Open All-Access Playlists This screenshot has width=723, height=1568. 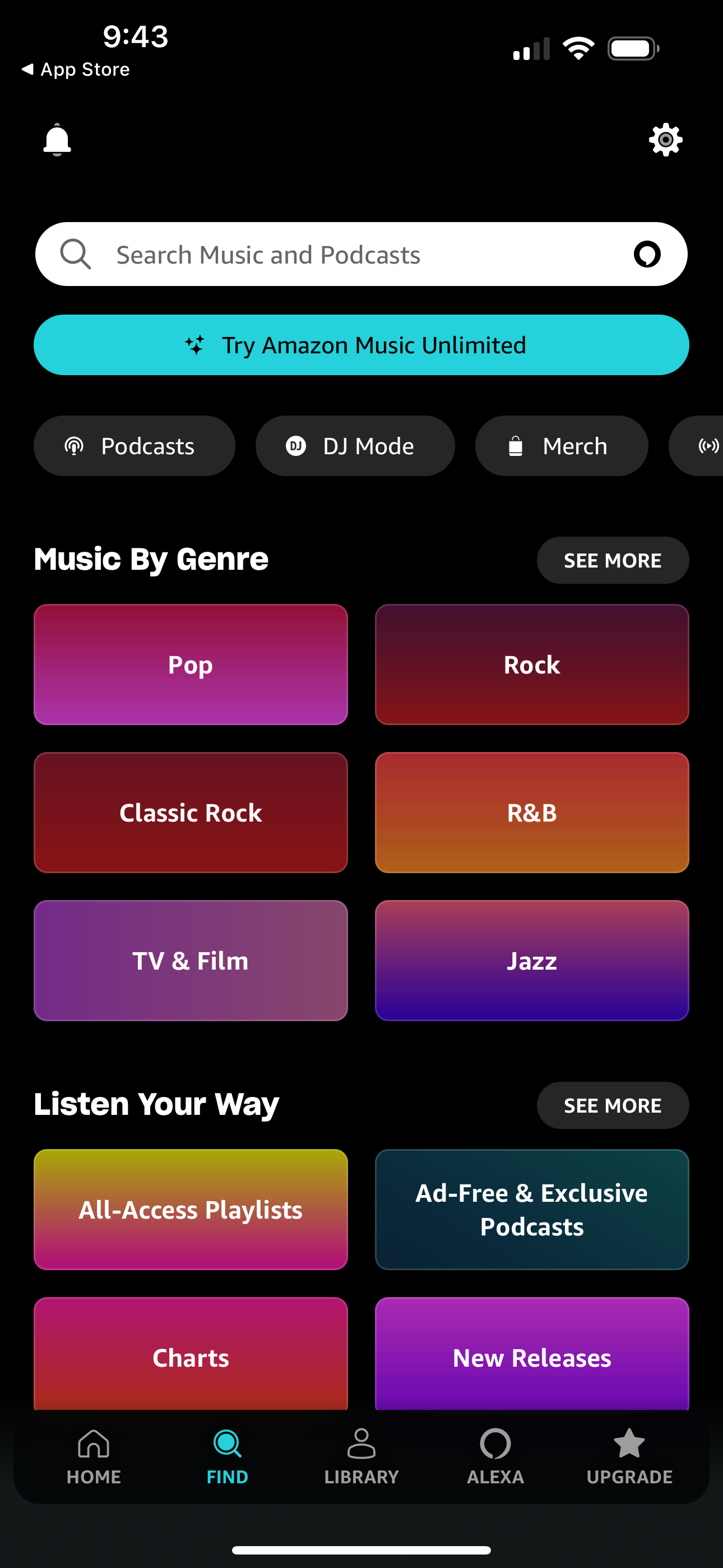point(191,1210)
